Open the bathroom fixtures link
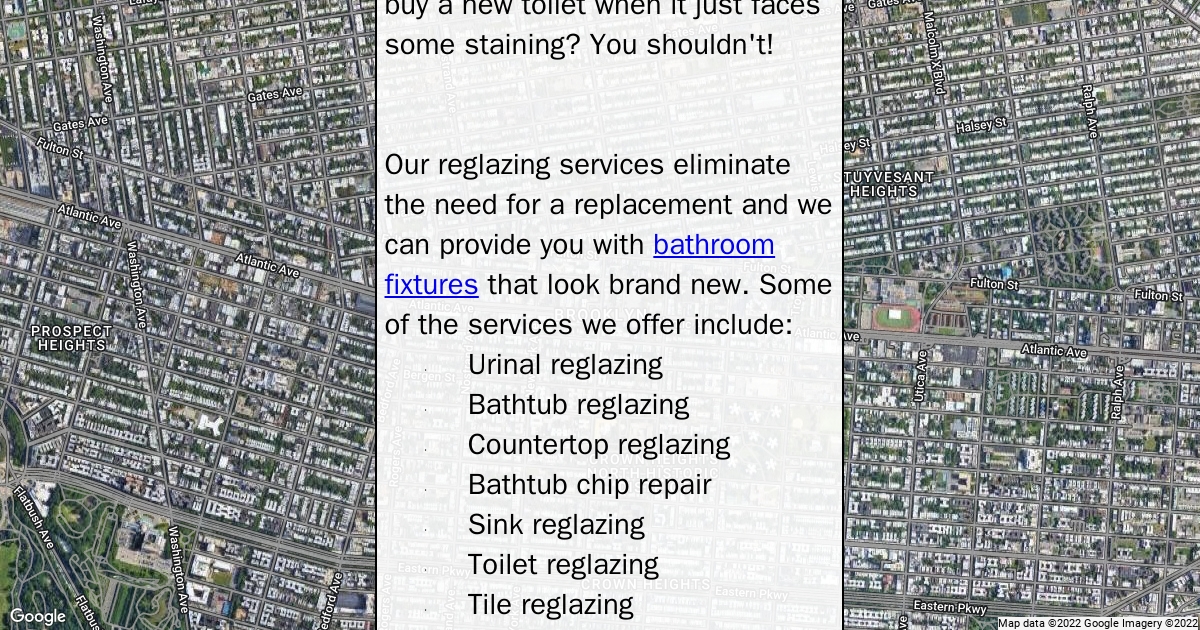The width and height of the screenshot is (1200, 630). pos(713,245)
